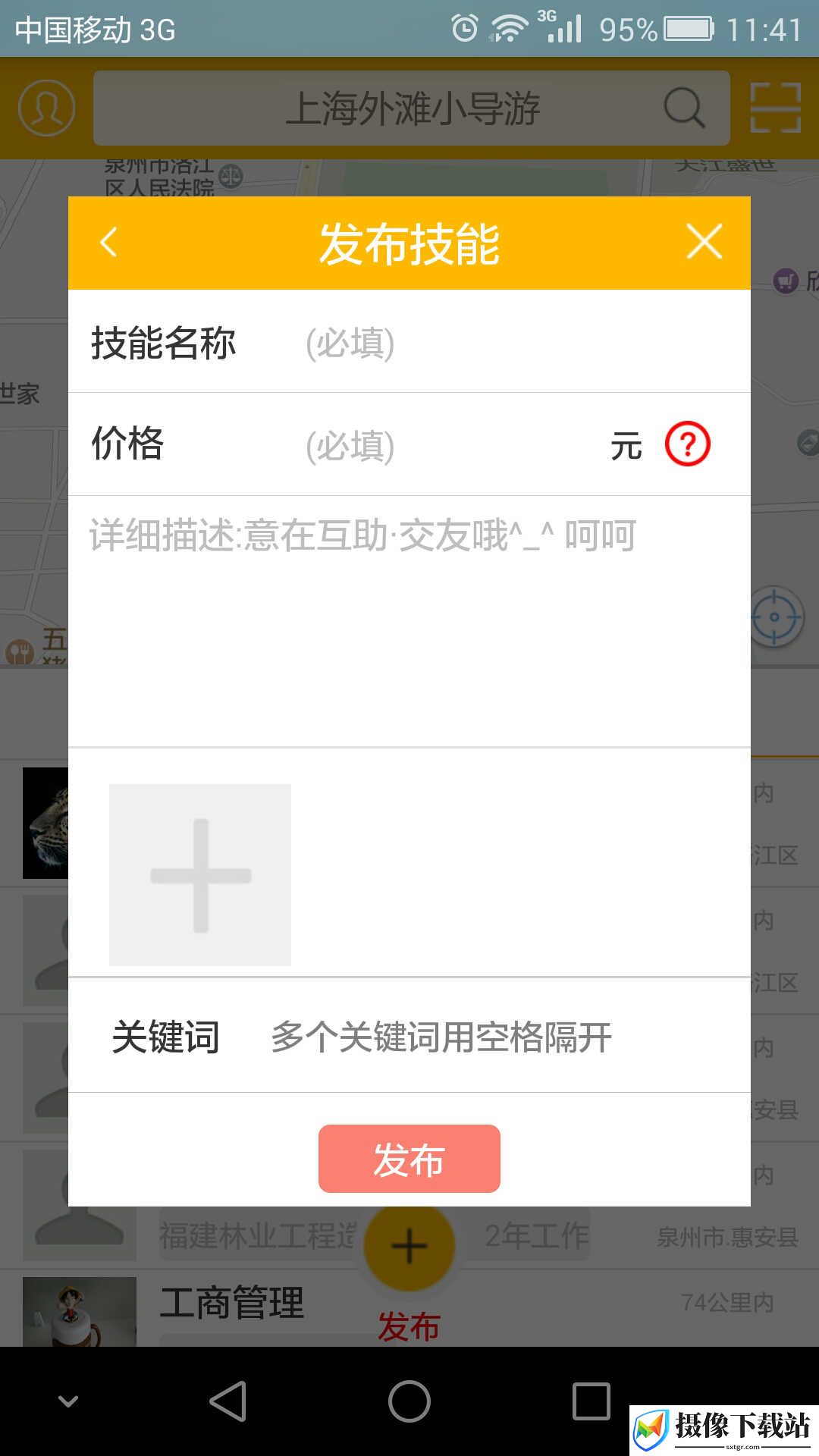Tap the Android back navigation button
Screen dimensions: 819x1456
tap(228, 1401)
